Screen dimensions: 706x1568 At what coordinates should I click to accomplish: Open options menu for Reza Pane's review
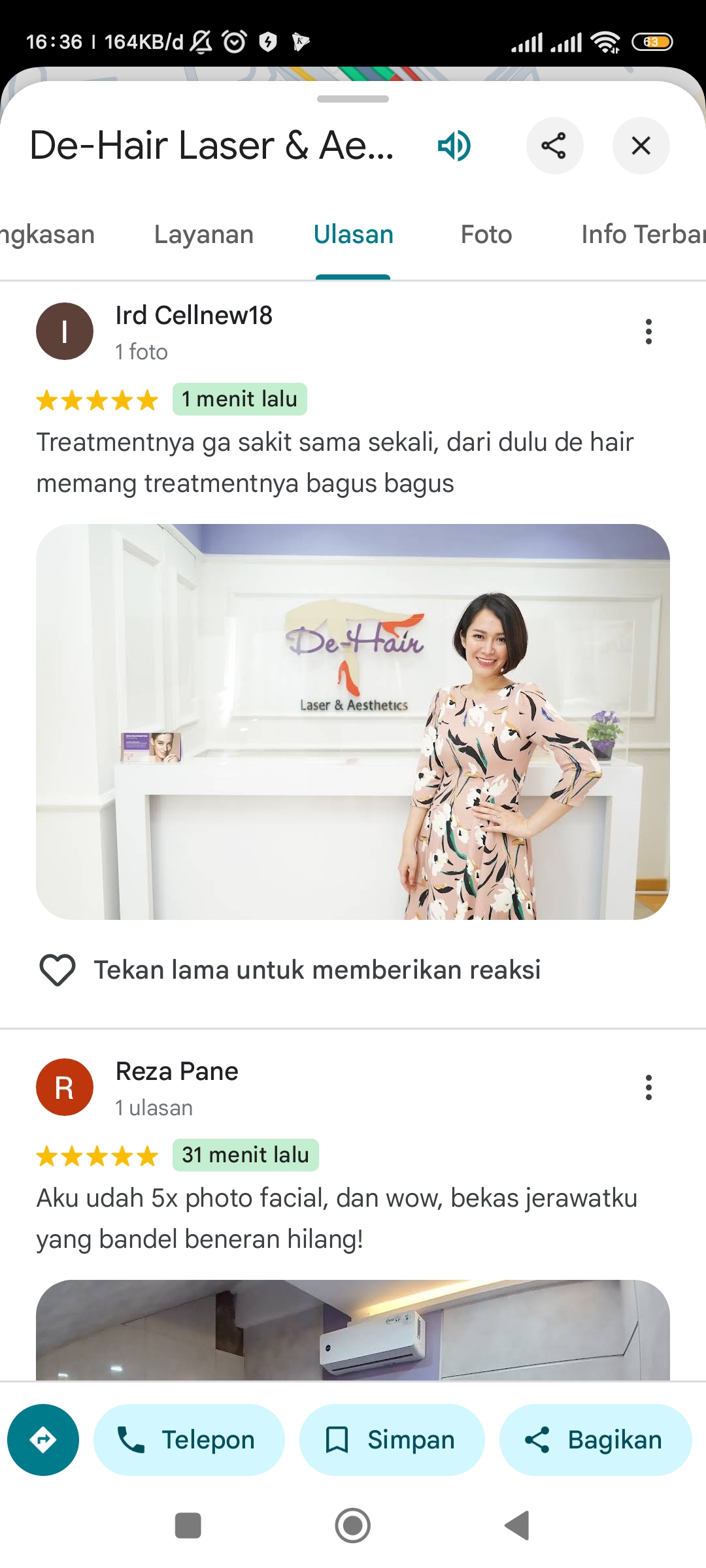coord(648,1087)
